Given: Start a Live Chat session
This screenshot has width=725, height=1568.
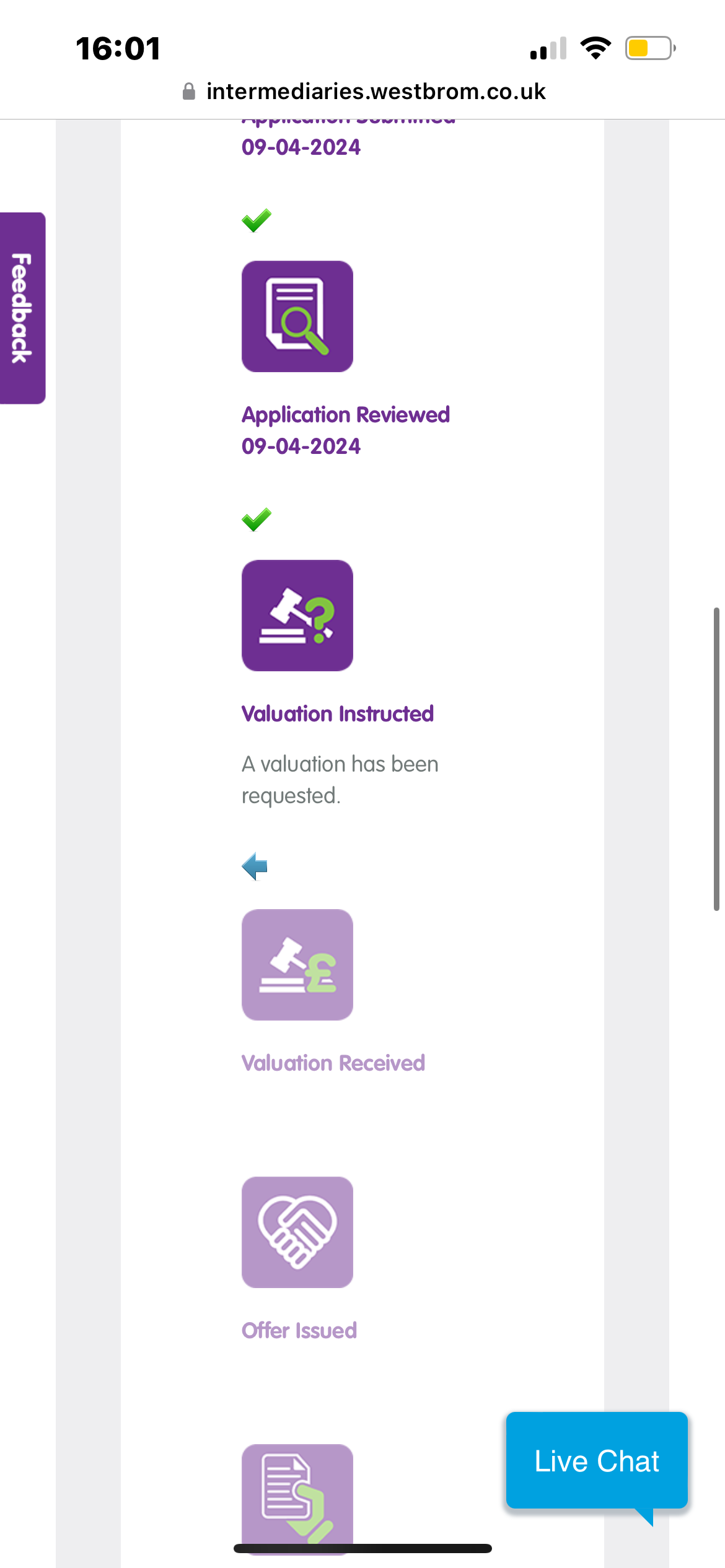Looking at the screenshot, I should point(597,1461).
